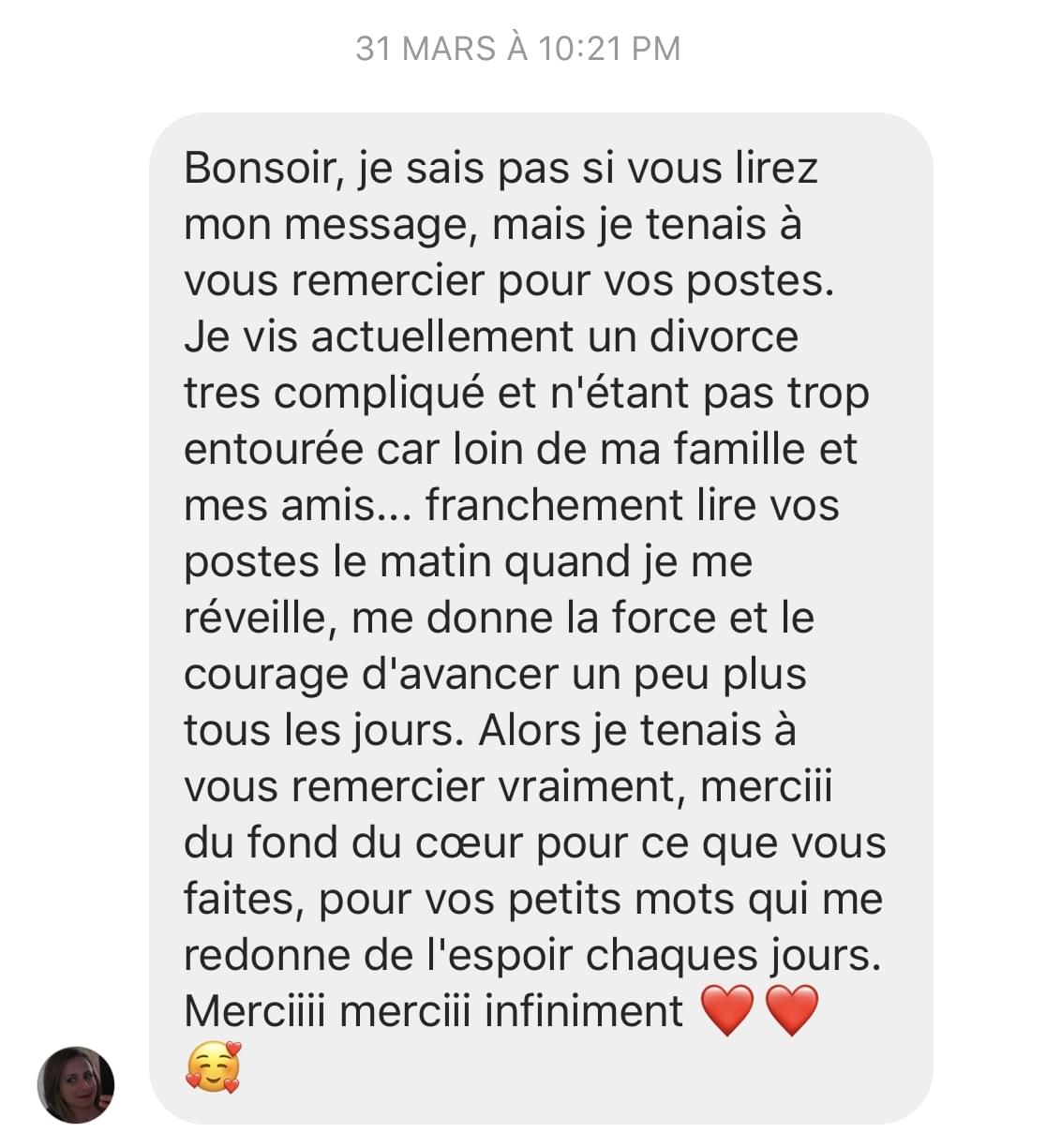Open the sender's profile picture
The width and height of the screenshot is (1046, 1148).
point(76,1084)
